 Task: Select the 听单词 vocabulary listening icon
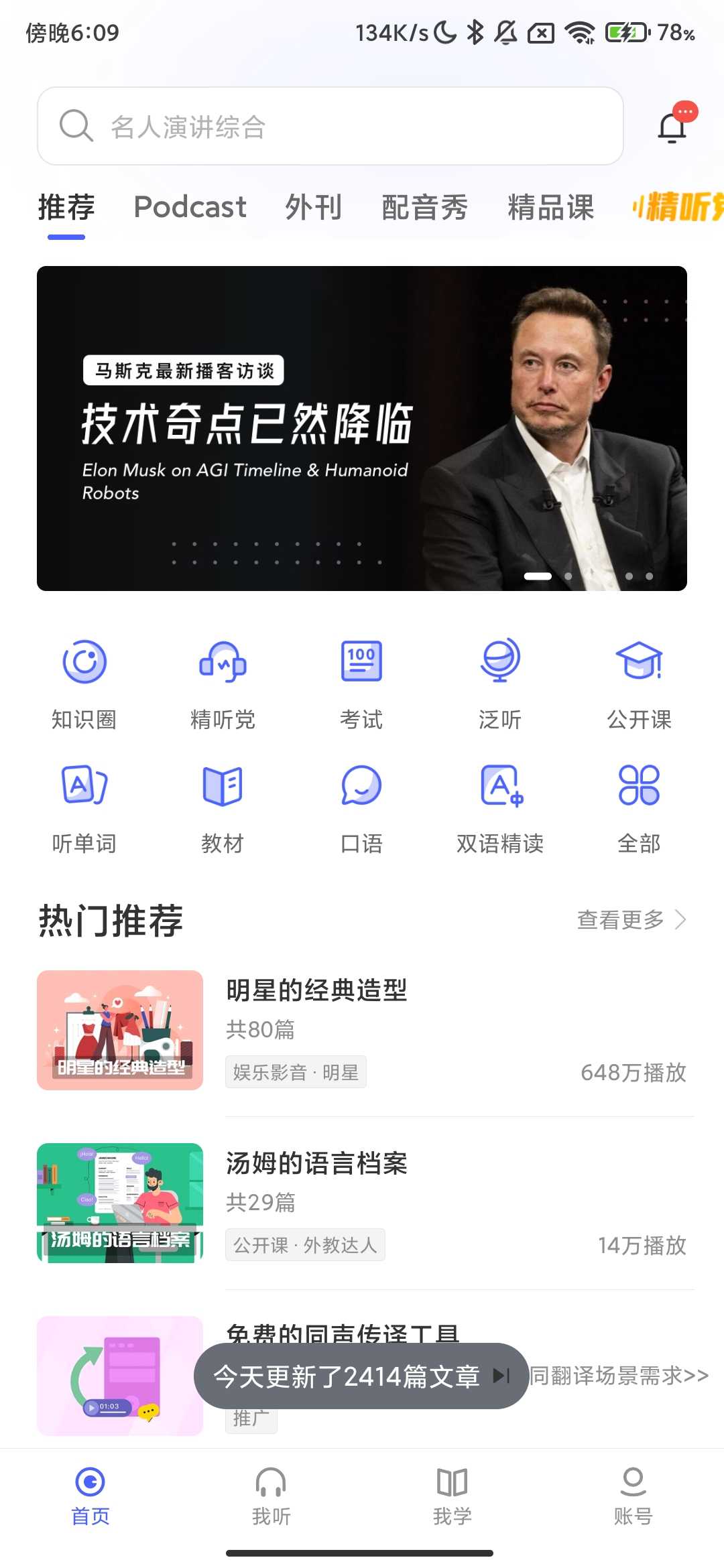83,803
